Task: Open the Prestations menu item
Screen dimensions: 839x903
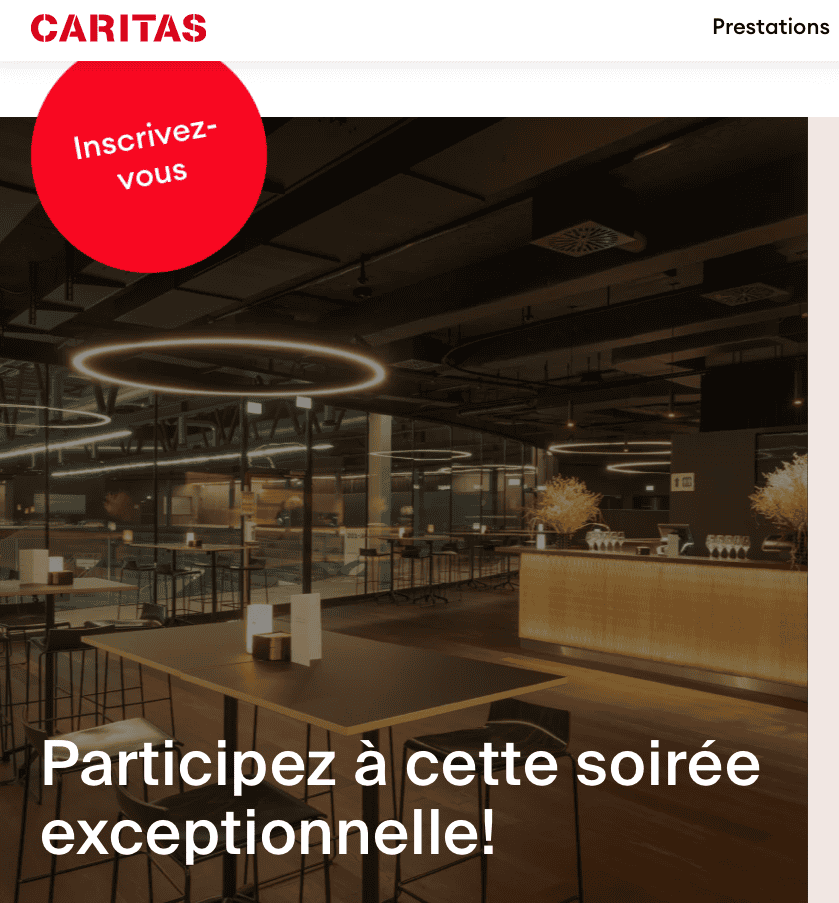Action: pyautogui.click(x=770, y=27)
